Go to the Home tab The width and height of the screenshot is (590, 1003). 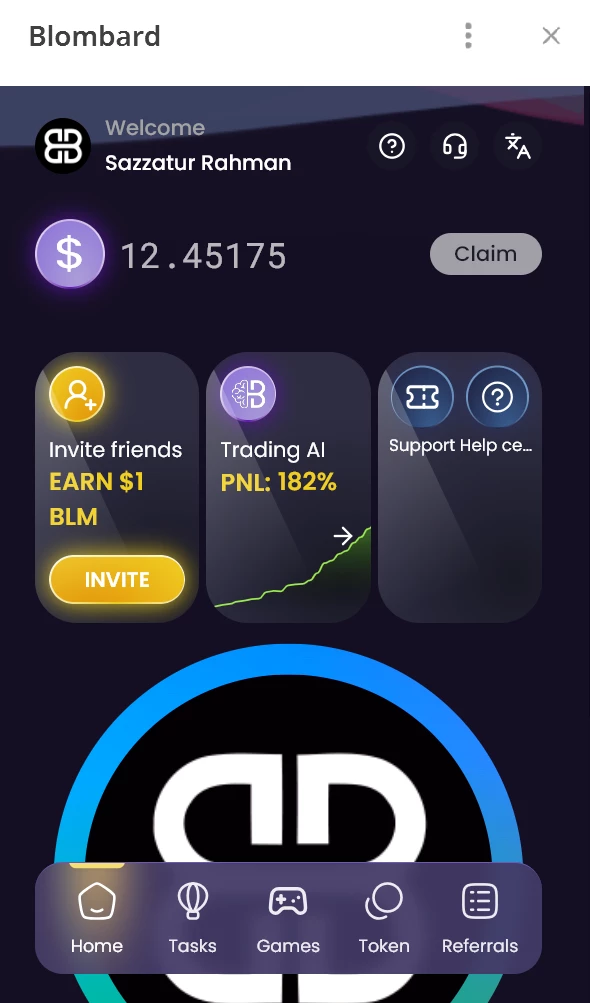click(97, 919)
